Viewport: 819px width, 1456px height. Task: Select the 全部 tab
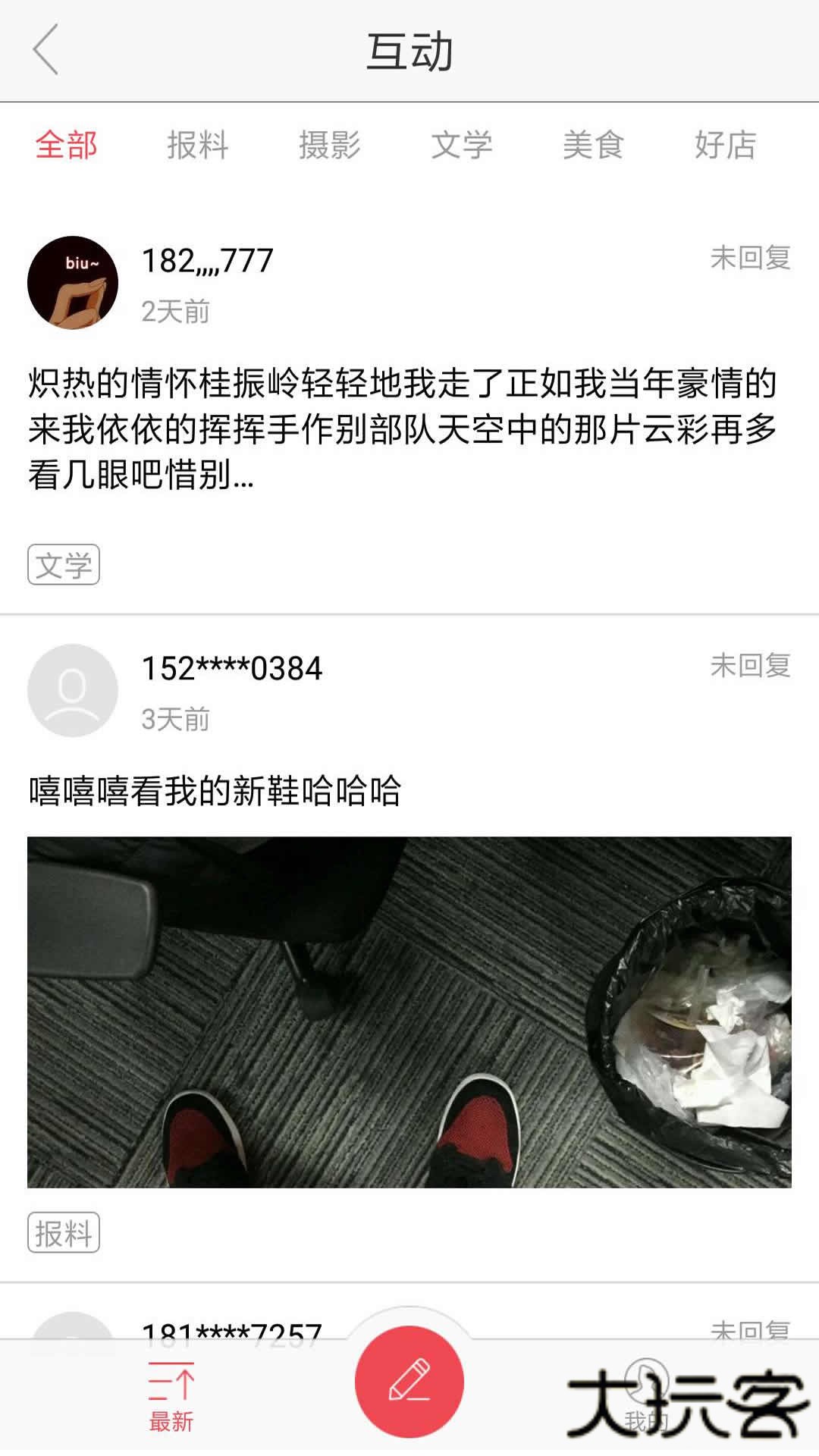(67, 145)
